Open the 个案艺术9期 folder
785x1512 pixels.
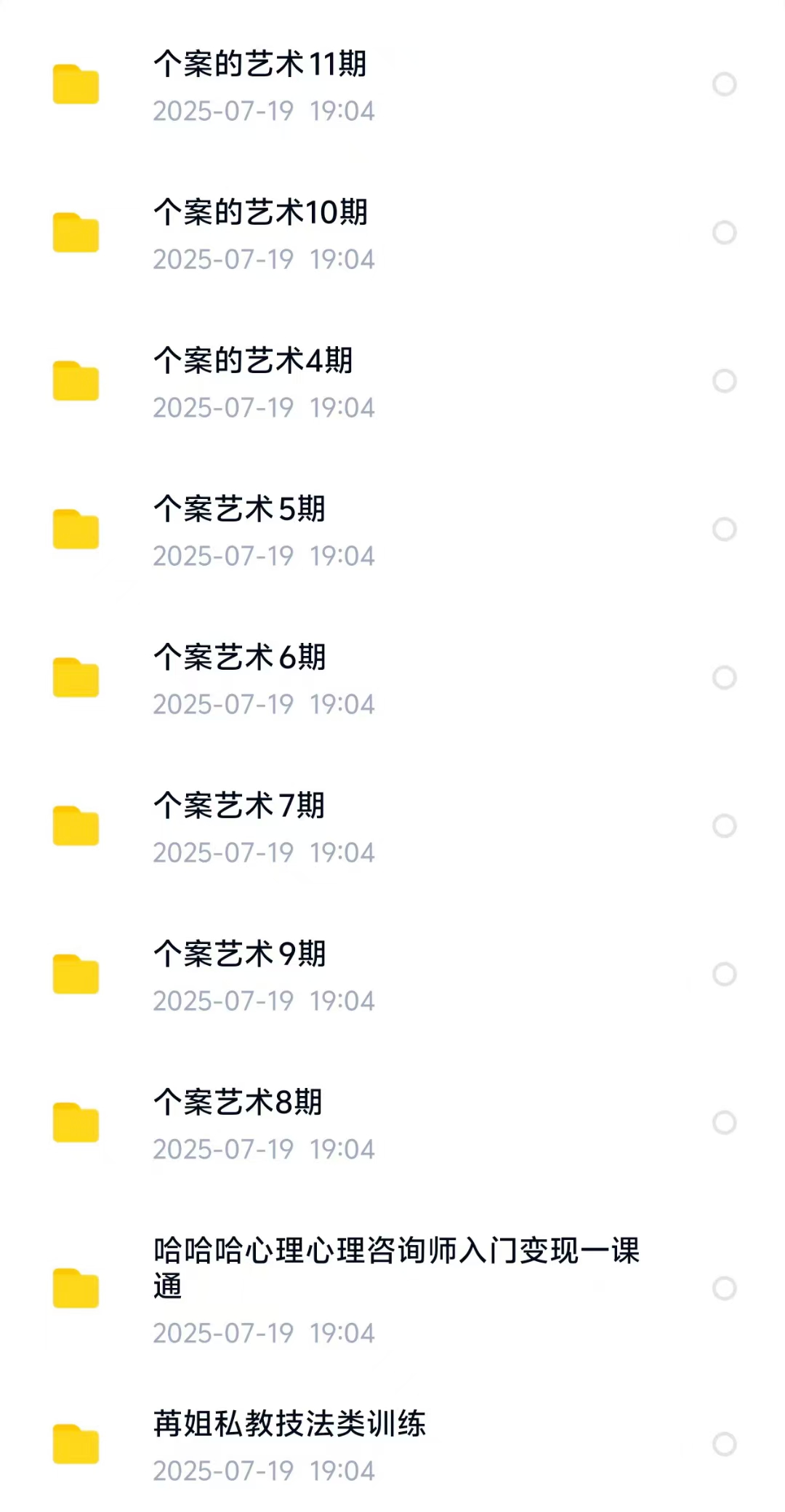click(x=240, y=956)
